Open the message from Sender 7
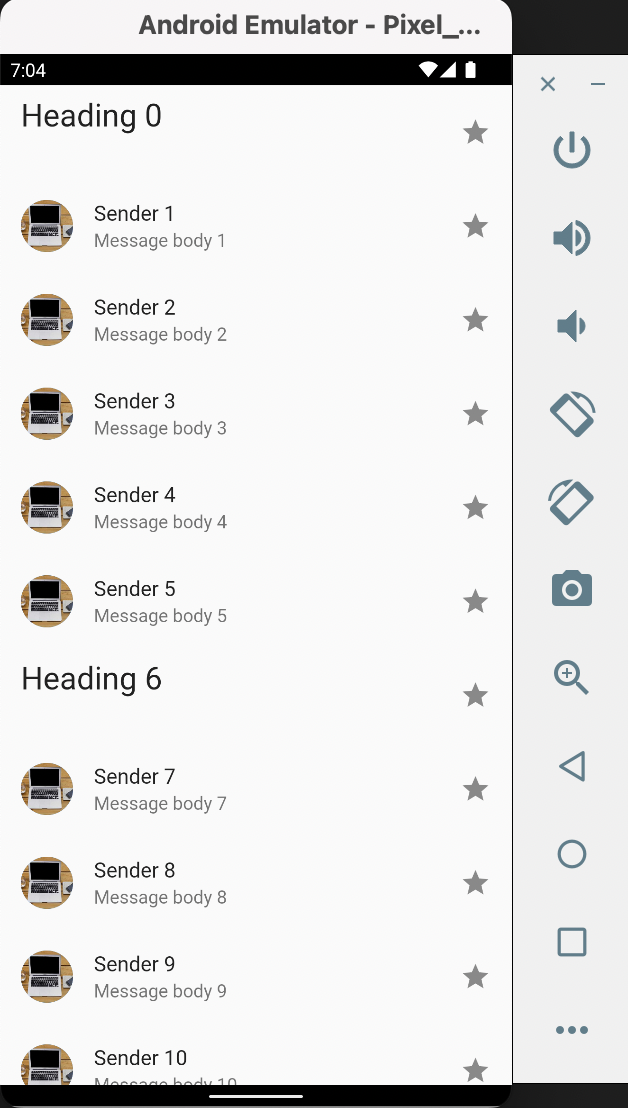Screen dimensions: 628x1108 coord(256,789)
